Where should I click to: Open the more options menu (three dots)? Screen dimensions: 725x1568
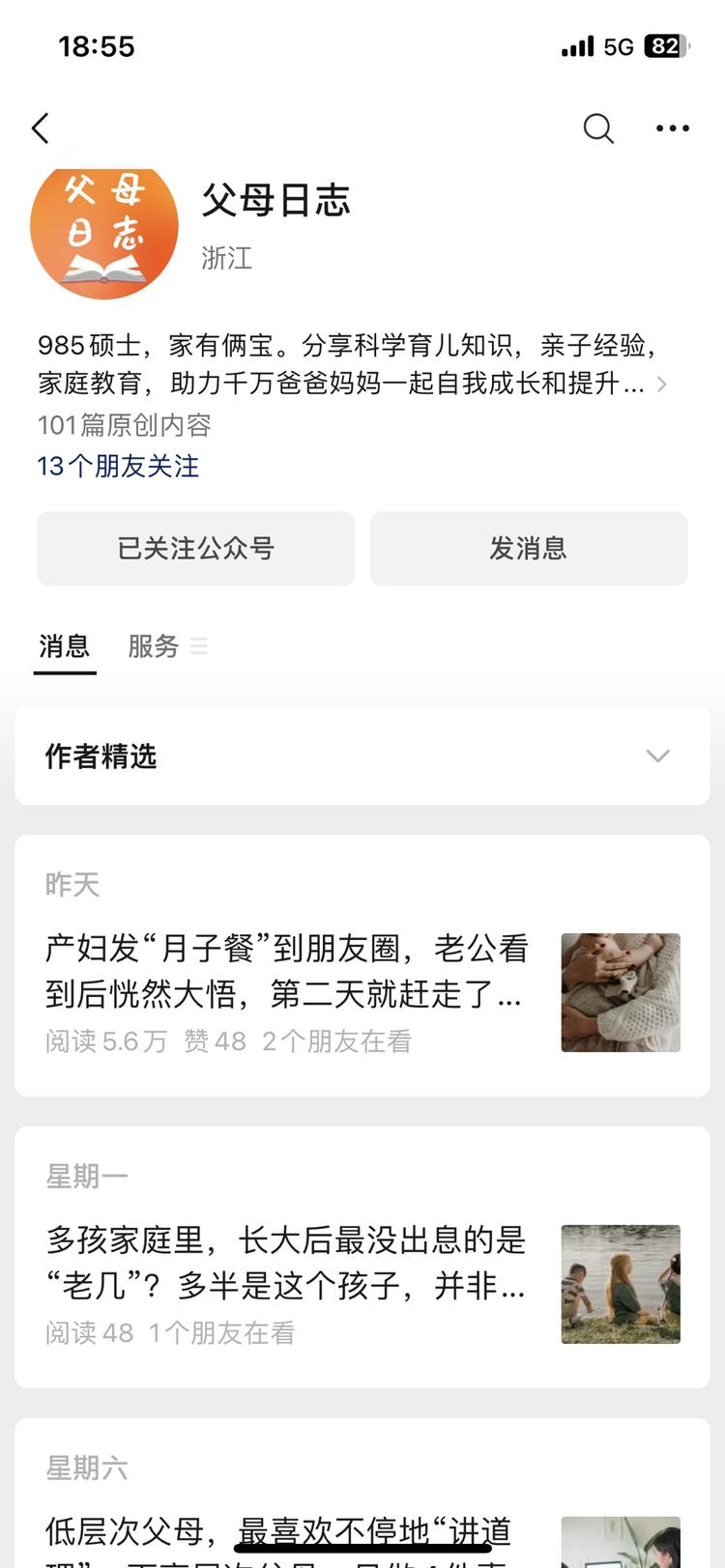tap(672, 128)
